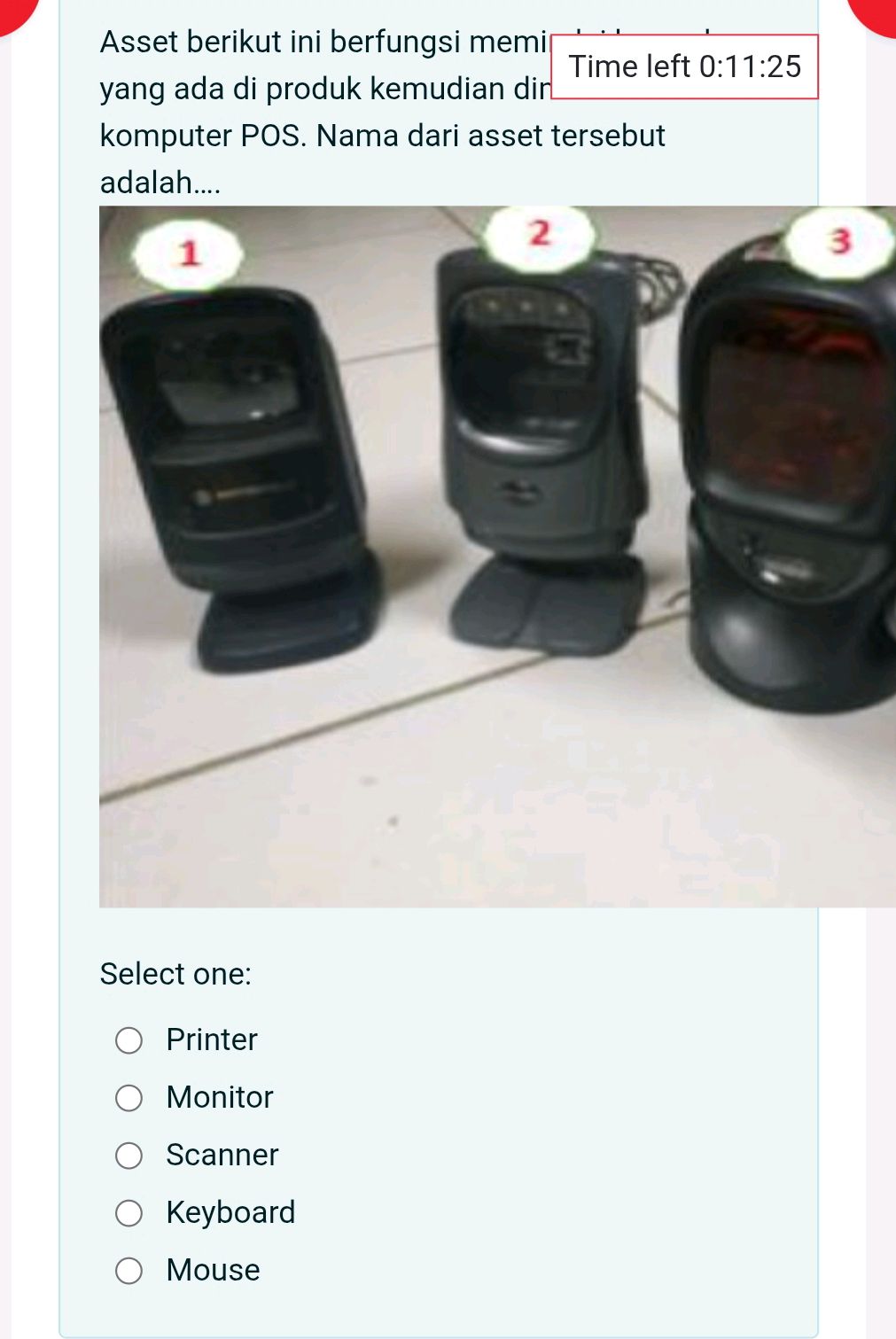Mark Scanner as the answer

pyautogui.click(x=129, y=1156)
